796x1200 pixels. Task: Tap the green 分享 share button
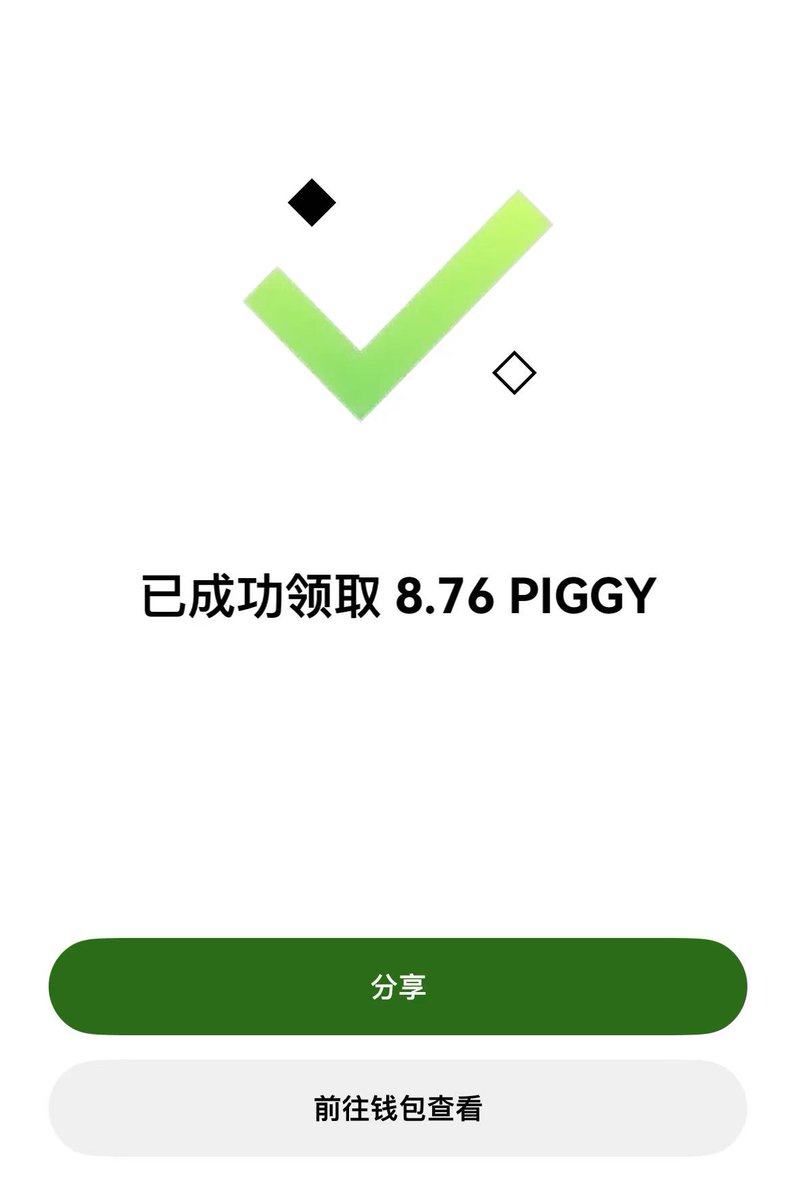tap(398, 986)
